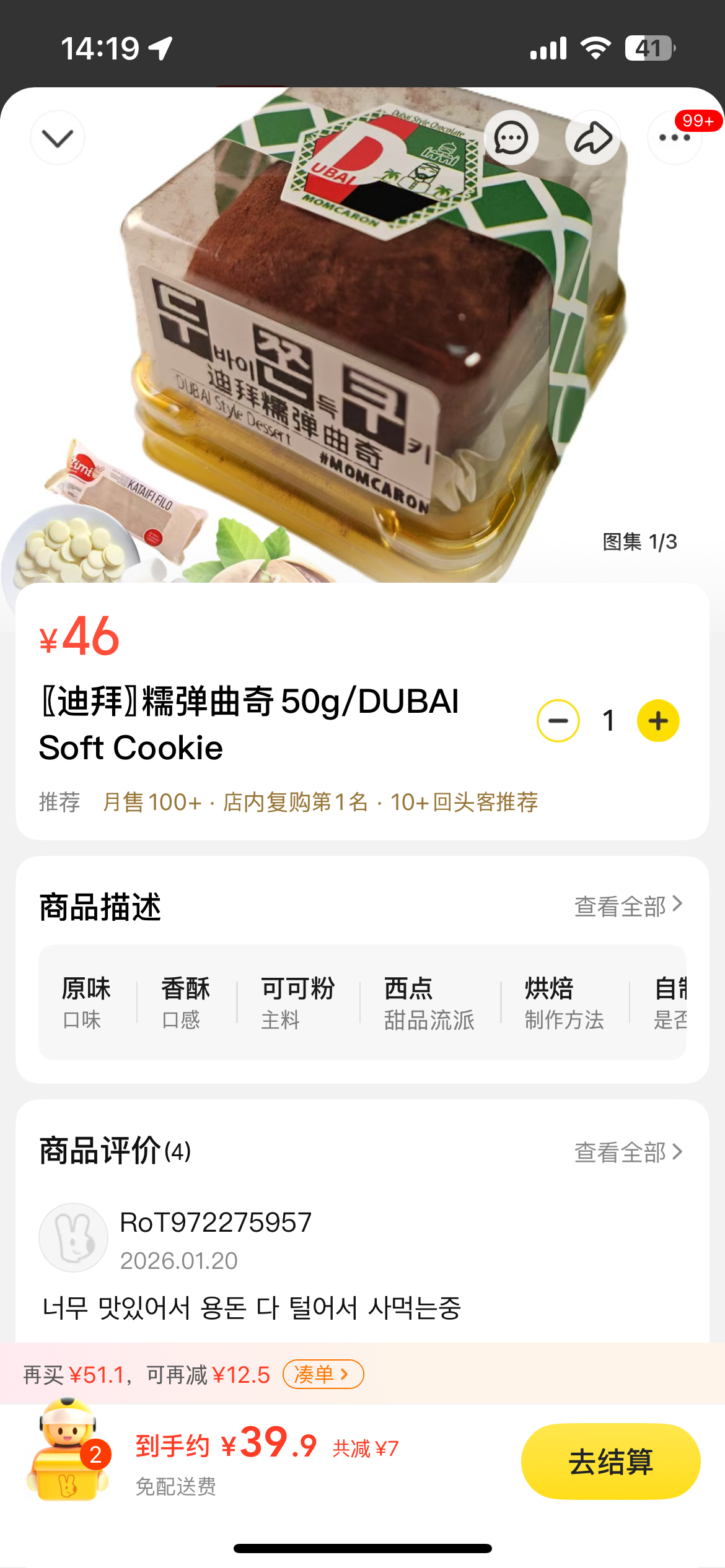Open the three-dot more menu

pos(674,137)
